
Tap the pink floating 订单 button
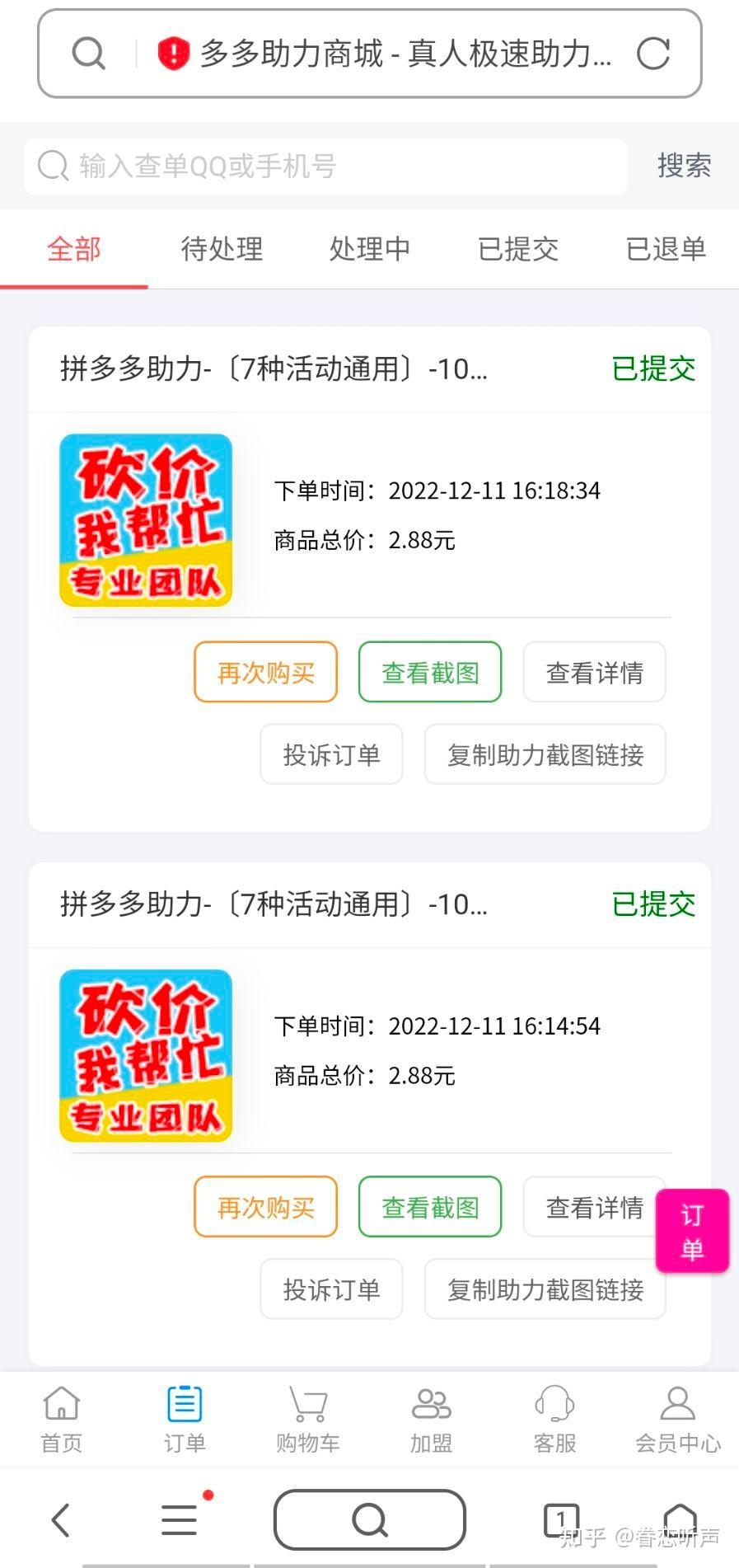[692, 1232]
